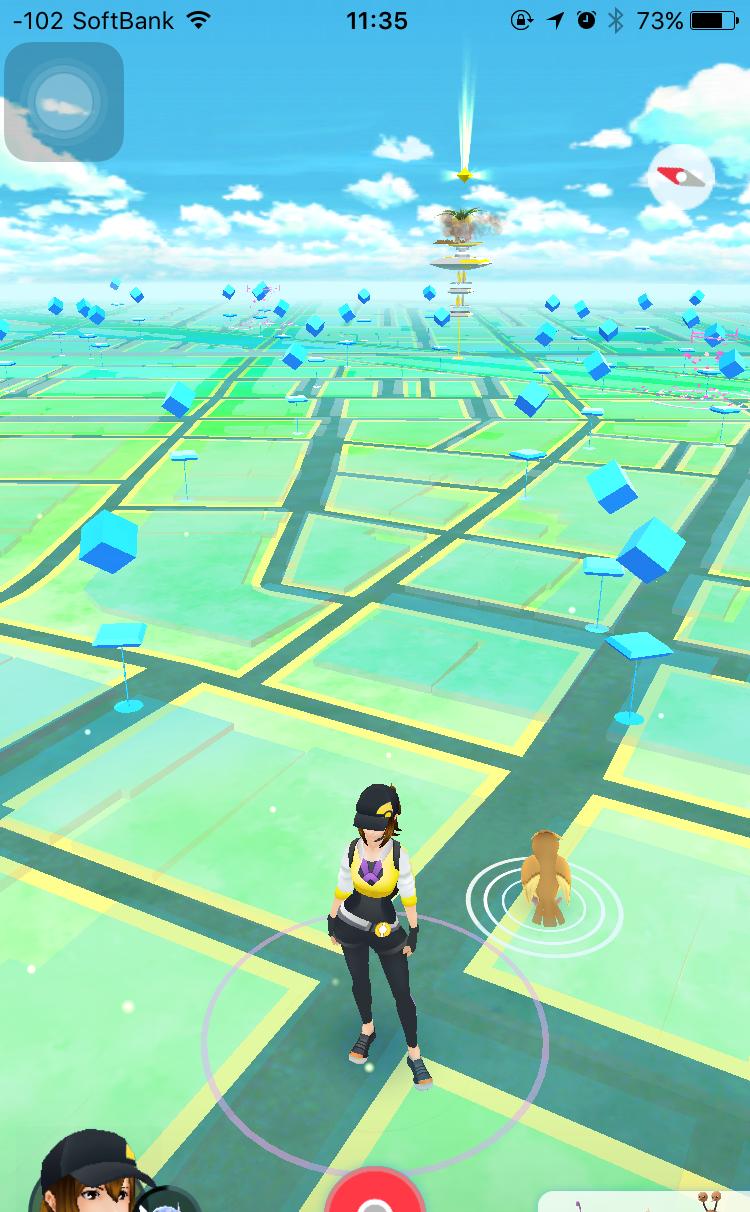
Task: Tap the compass icon to change orientation
Action: point(681,177)
